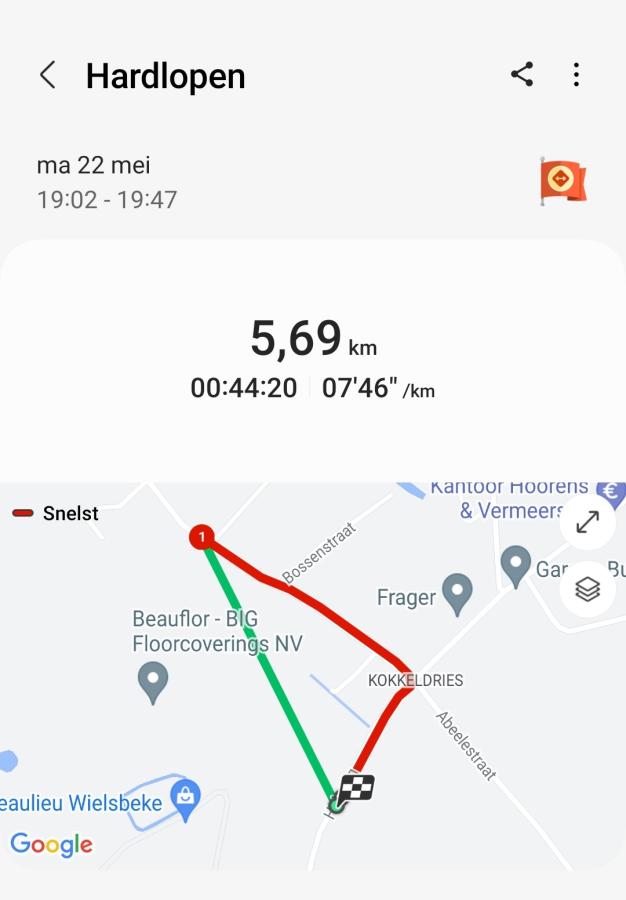Tap the kilometer 1 marker on route

[x=202, y=538]
